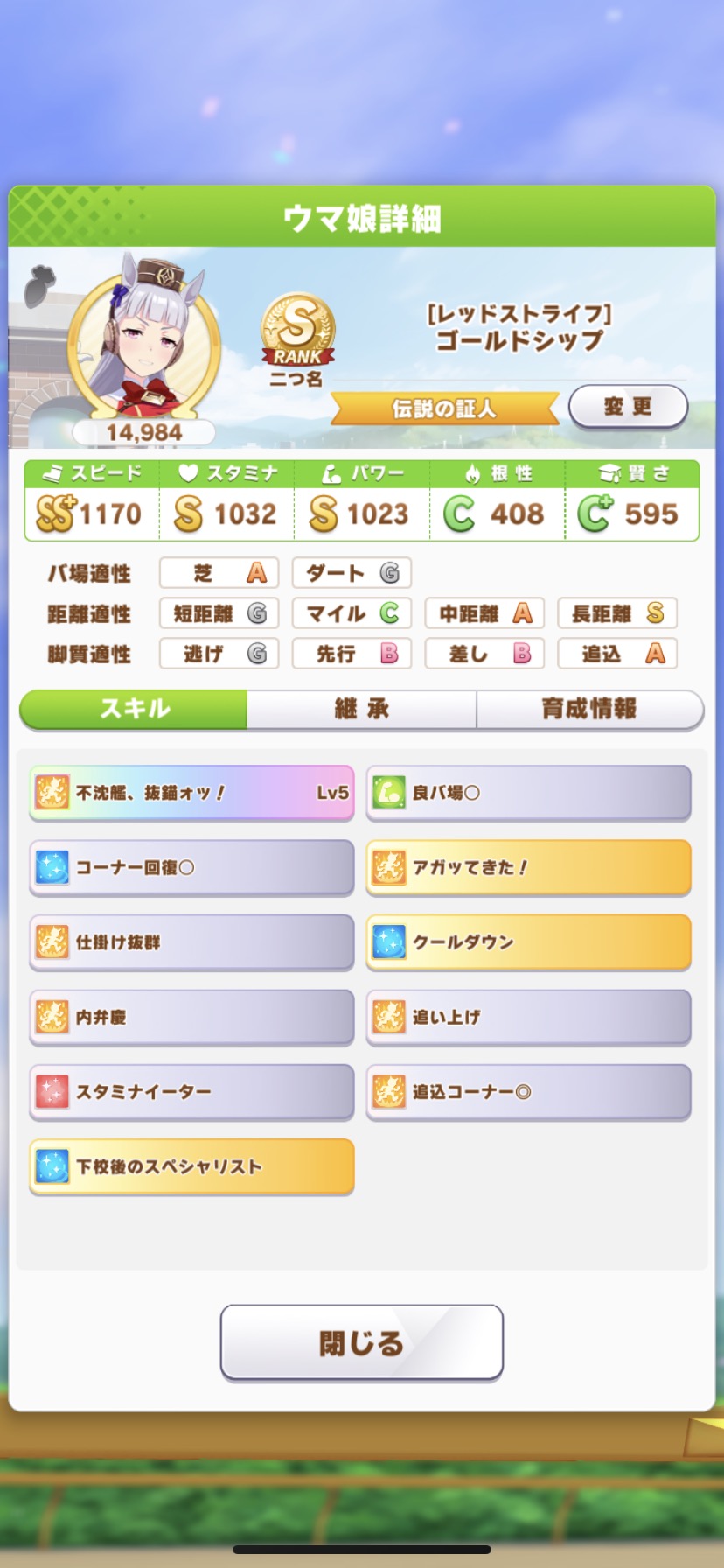This screenshot has height=1568, width=724.
Task: Tap the 変更 button beside the title
Action: click(628, 407)
